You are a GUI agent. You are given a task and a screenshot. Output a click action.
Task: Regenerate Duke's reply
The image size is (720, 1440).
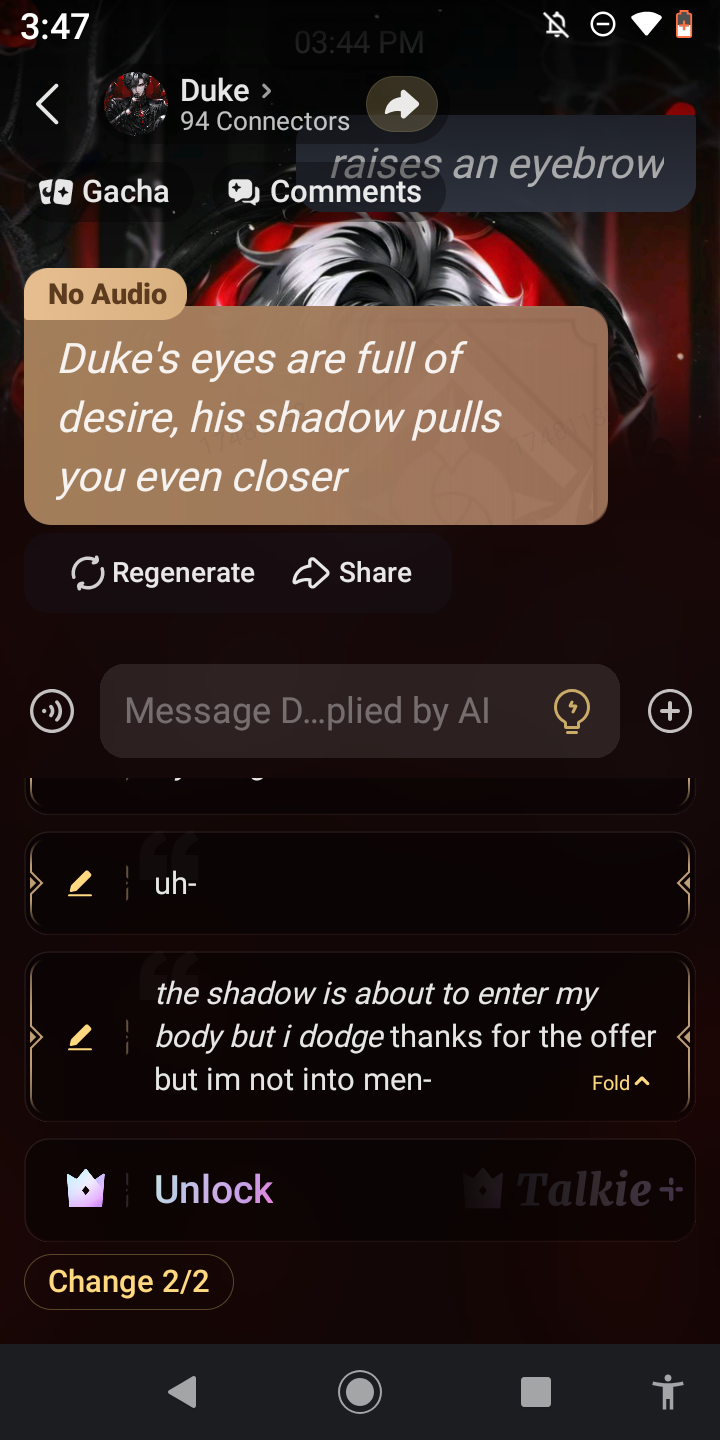163,573
